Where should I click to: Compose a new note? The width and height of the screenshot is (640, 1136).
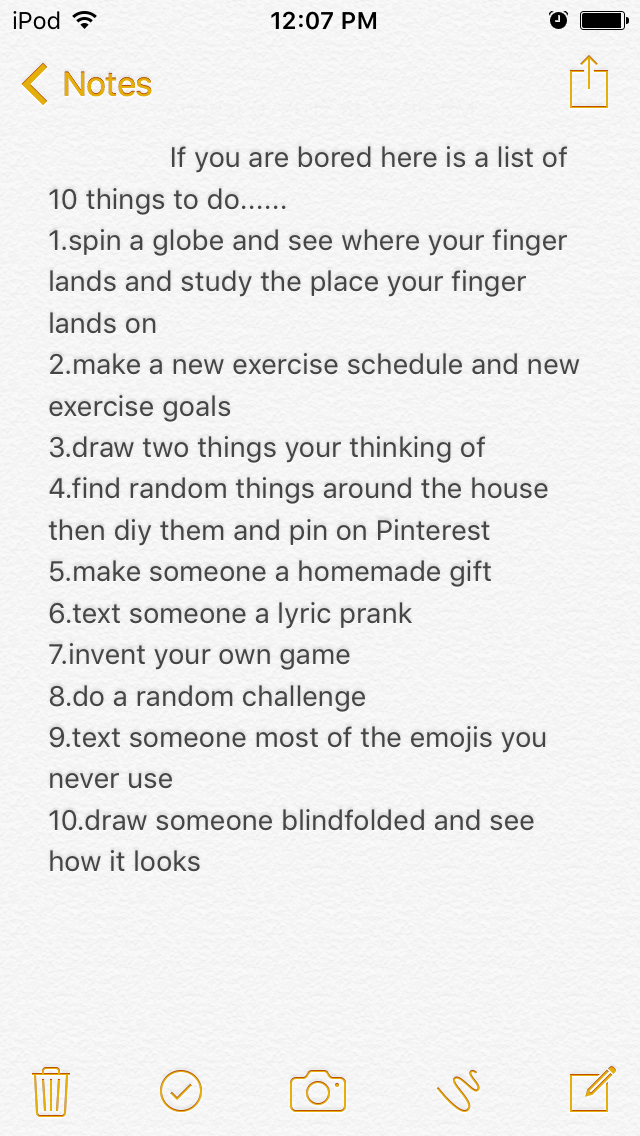coord(591,1089)
